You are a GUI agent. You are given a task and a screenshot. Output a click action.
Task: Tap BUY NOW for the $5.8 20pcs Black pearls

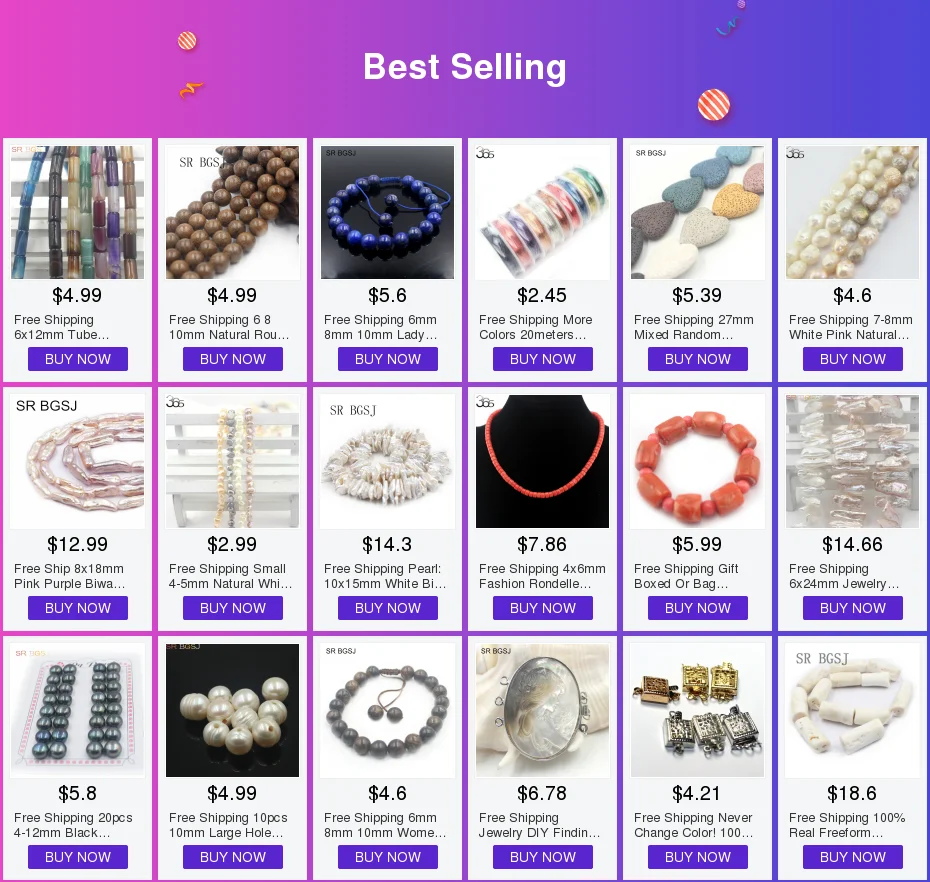tap(78, 857)
